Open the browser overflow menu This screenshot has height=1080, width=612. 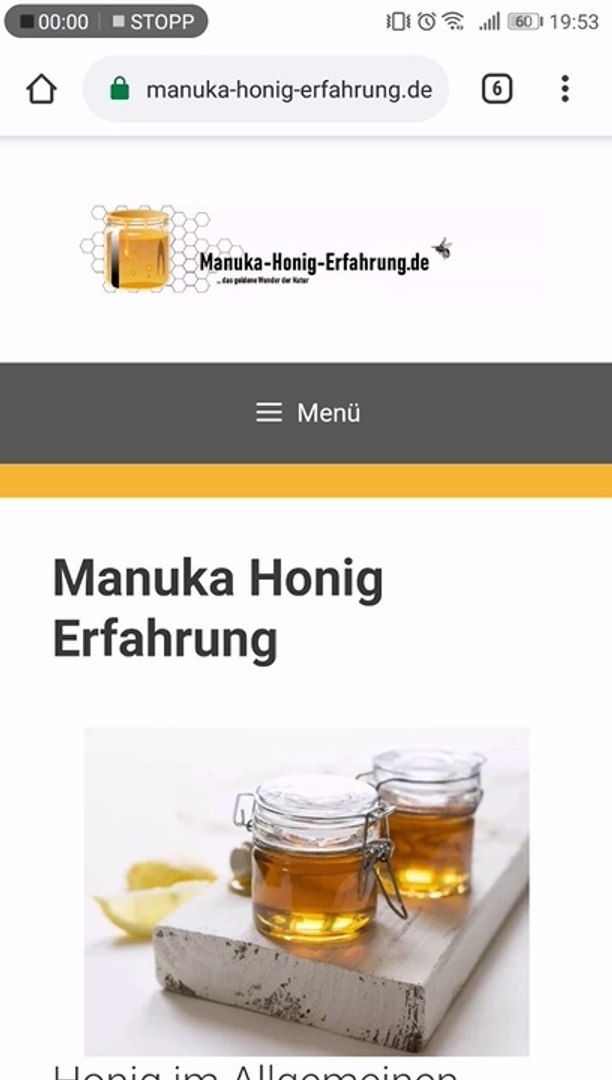(565, 89)
